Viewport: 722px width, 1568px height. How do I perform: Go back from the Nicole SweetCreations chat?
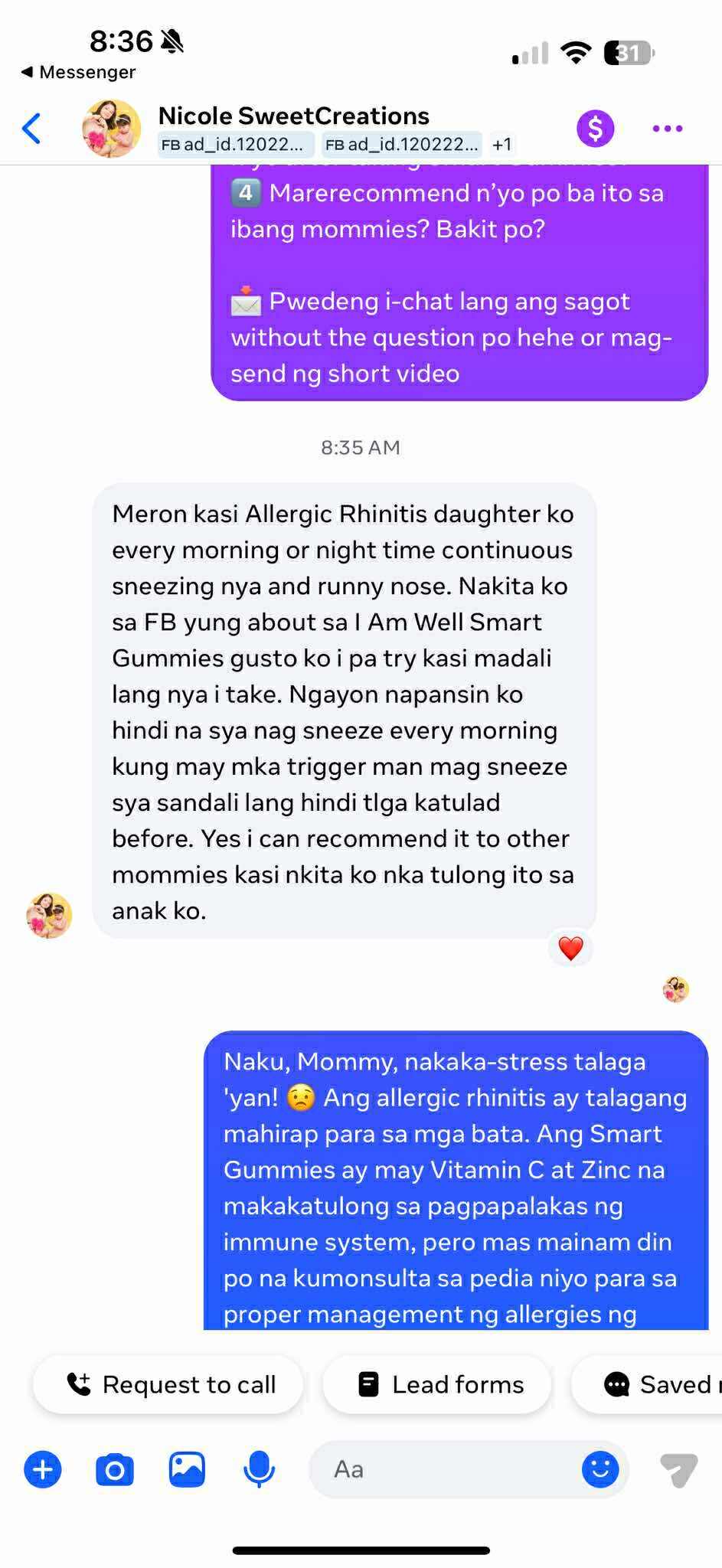click(x=32, y=129)
